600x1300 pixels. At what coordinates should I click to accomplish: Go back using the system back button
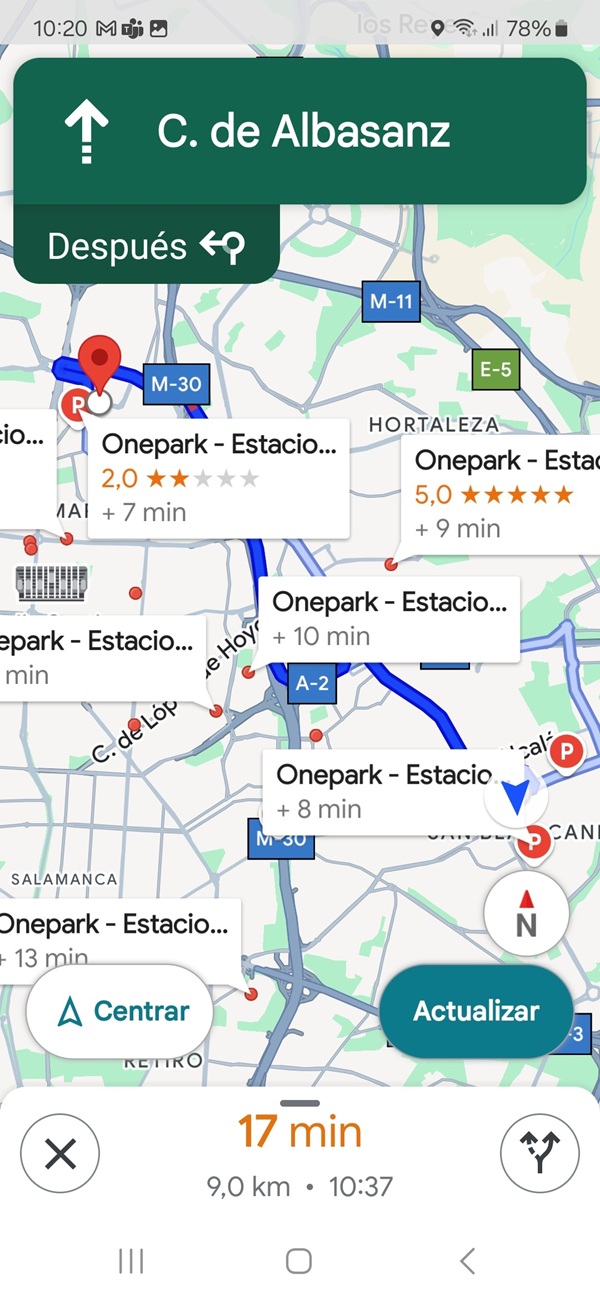coord(467,1261)
